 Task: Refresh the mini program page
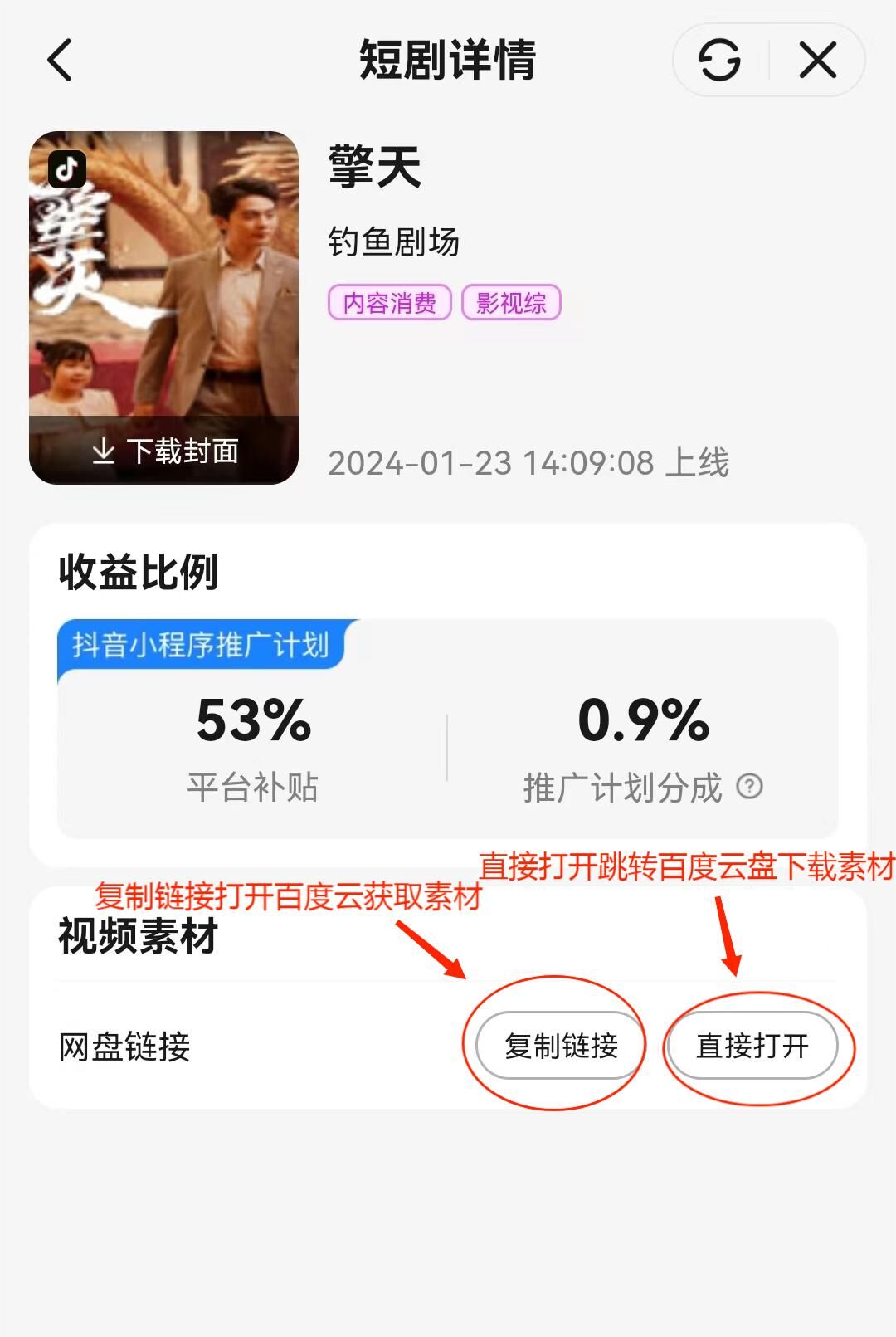[x=718, y=61]
